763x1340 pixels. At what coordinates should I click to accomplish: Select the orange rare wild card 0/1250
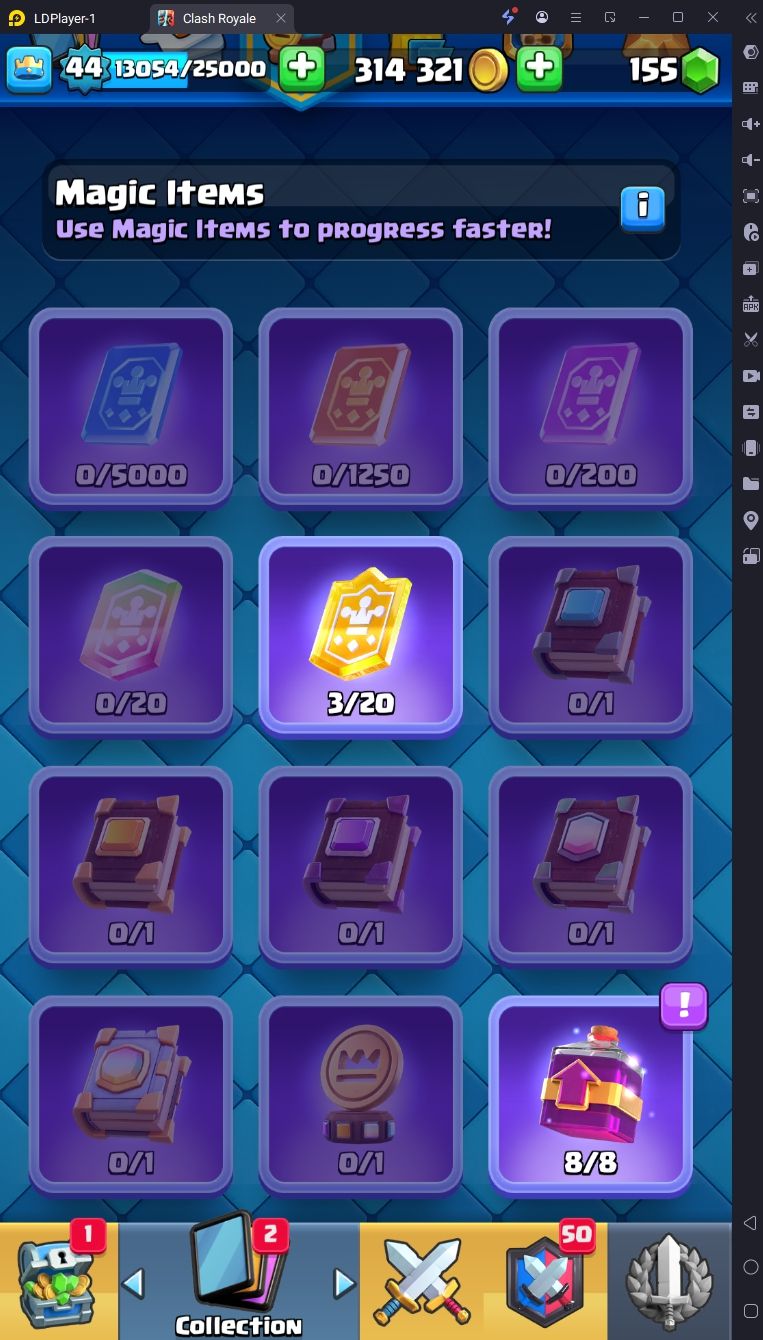point(360,405)
